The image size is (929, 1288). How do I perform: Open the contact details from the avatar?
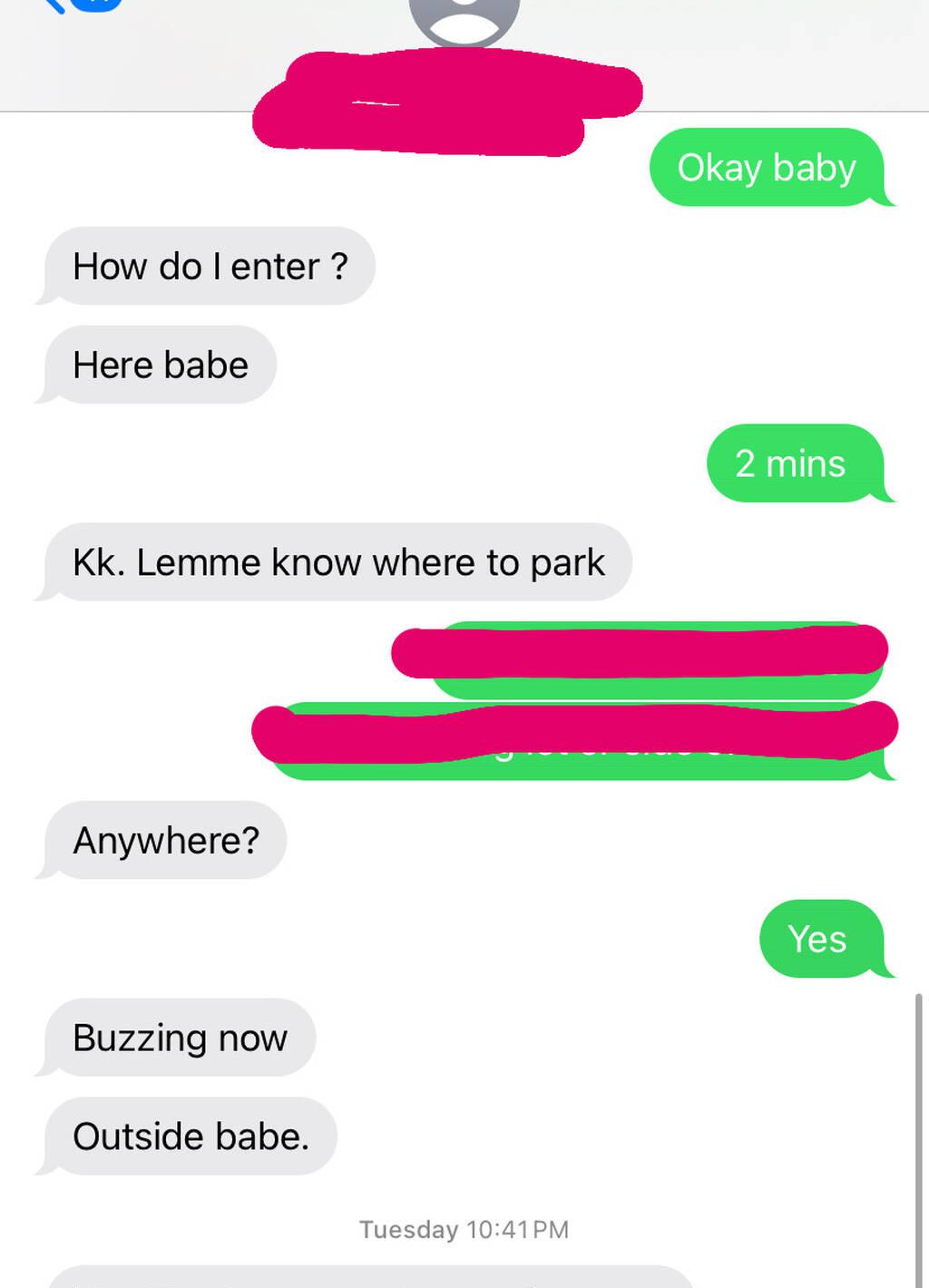(x=464, y=17)
